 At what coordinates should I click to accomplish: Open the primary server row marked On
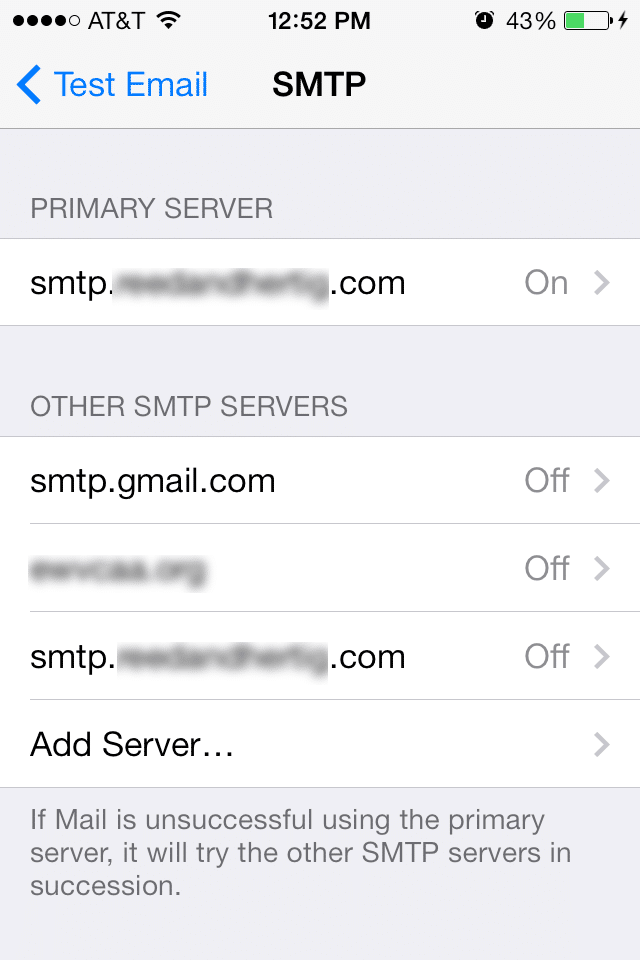pyautogui.click(x=320, y=283)
